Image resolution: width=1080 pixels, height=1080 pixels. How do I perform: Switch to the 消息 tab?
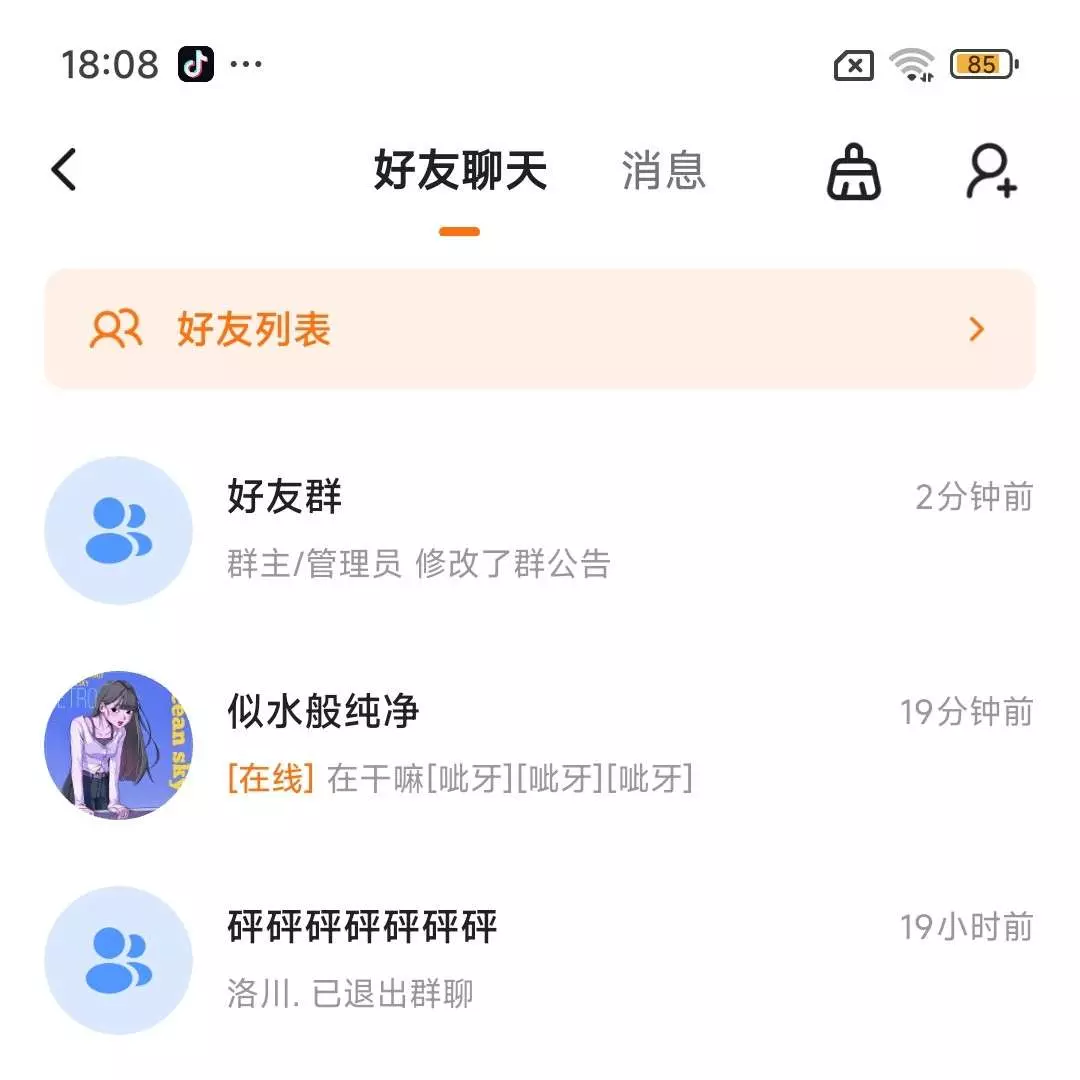[663, 171]
